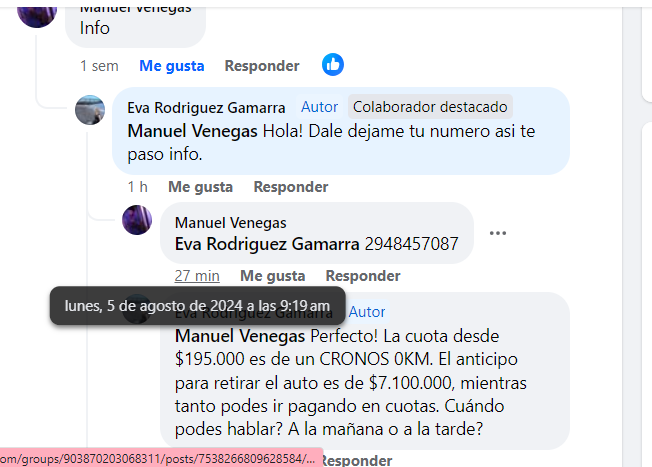The width and height of the screenshot is (652, 467).
Task: Open the '1 h' timestamp of Eva's reply
Action: pos(138,187)
